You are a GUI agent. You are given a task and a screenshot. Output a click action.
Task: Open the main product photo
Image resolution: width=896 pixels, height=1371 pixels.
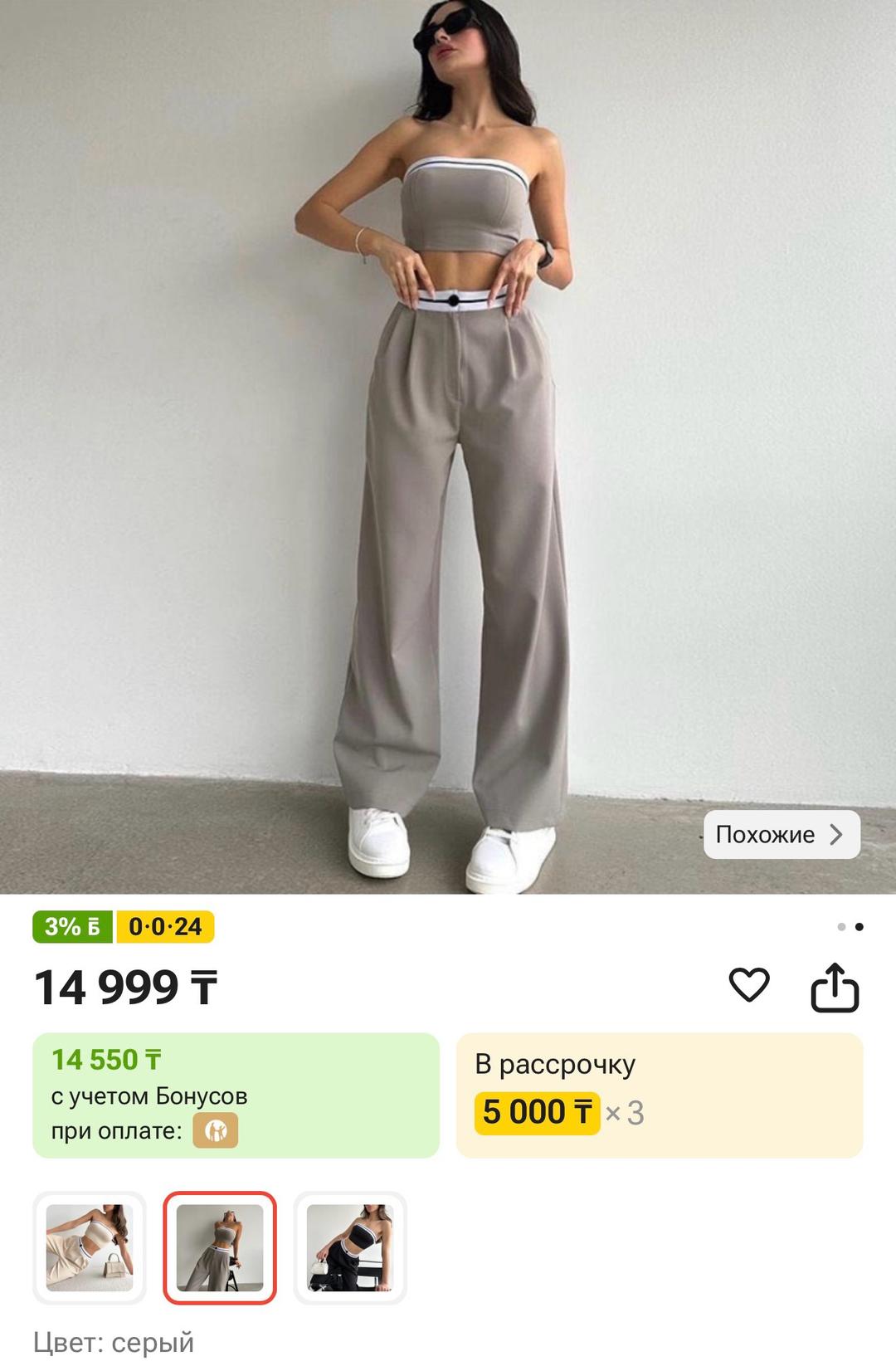pos(448,446)
